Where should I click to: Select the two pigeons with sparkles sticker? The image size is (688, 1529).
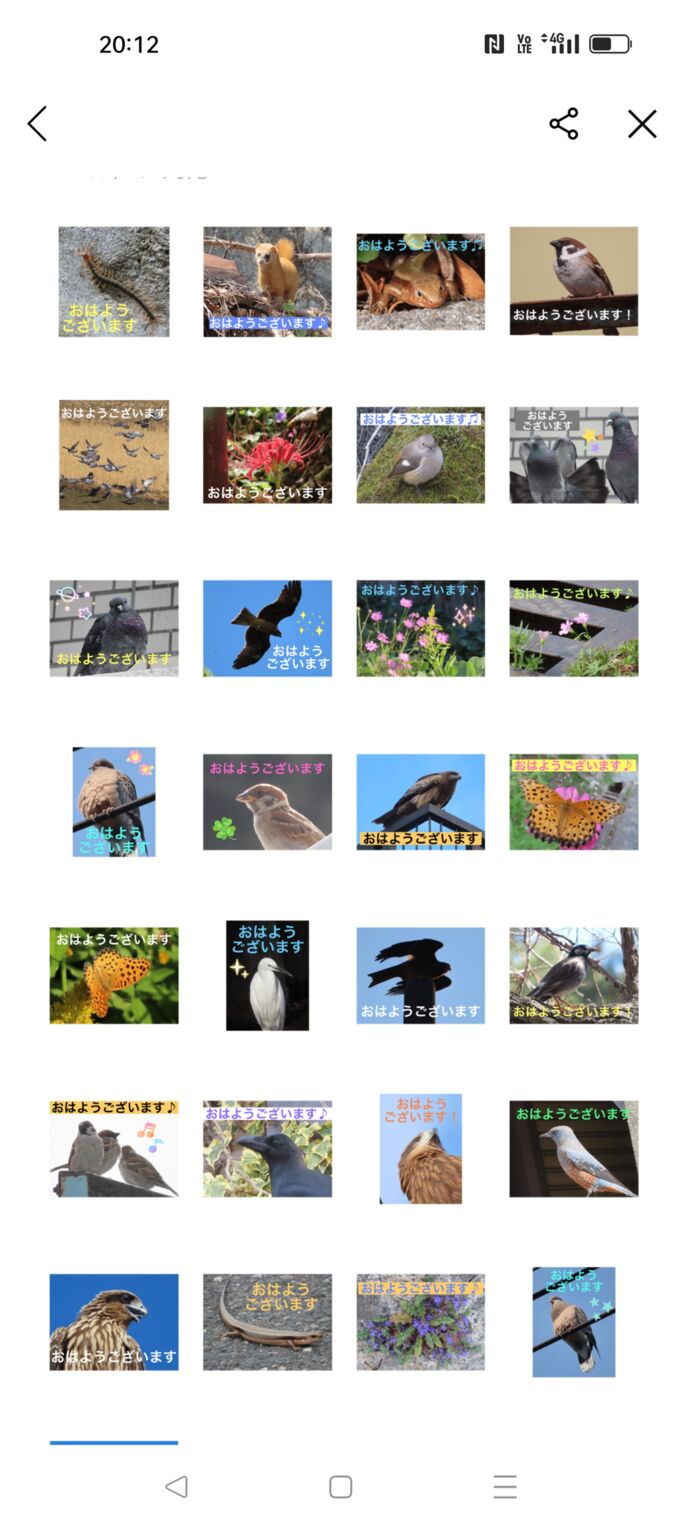coord(573,455)
